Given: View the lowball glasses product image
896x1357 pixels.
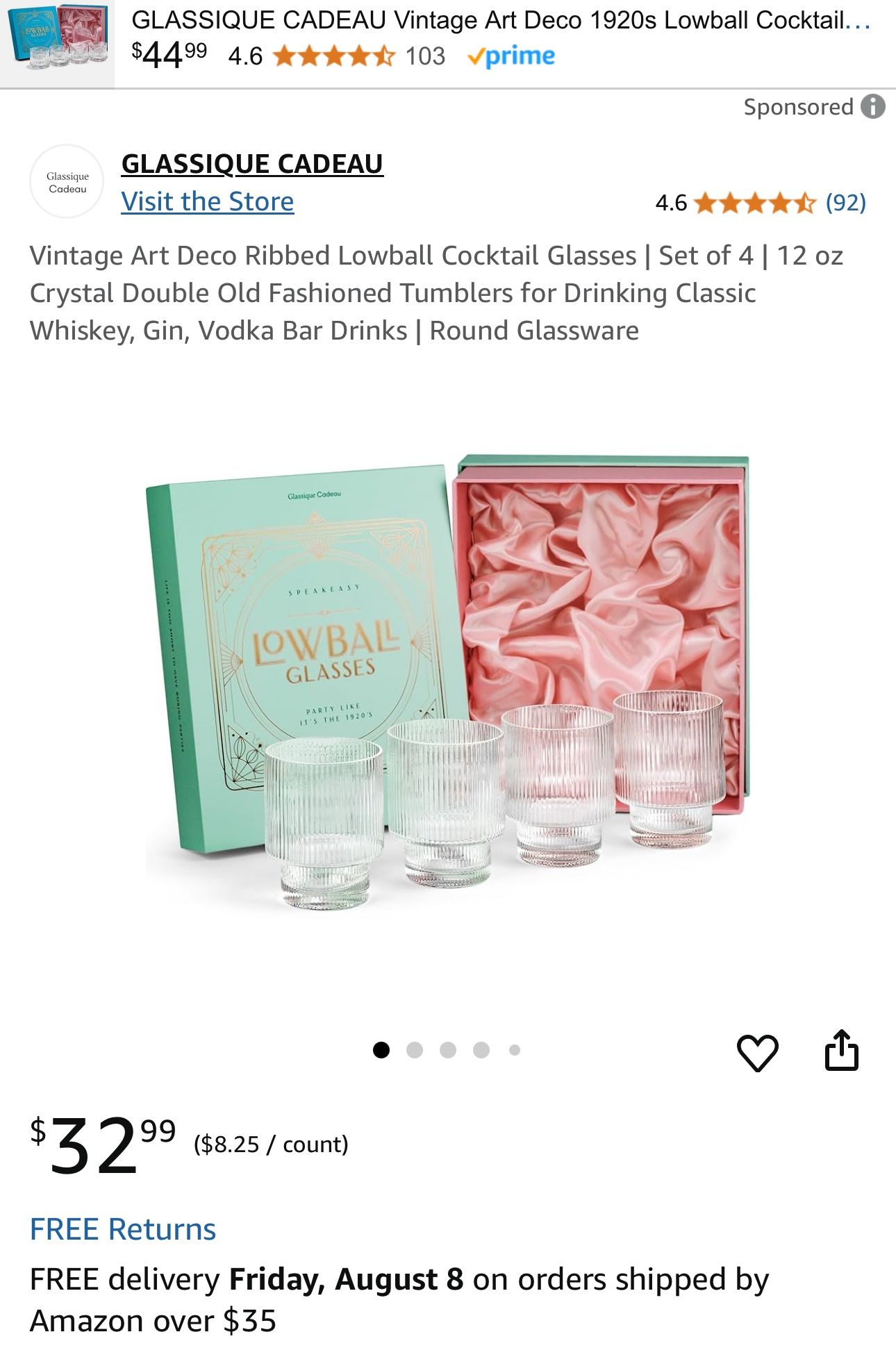Looking at the screenshot, I should (448, 683).
